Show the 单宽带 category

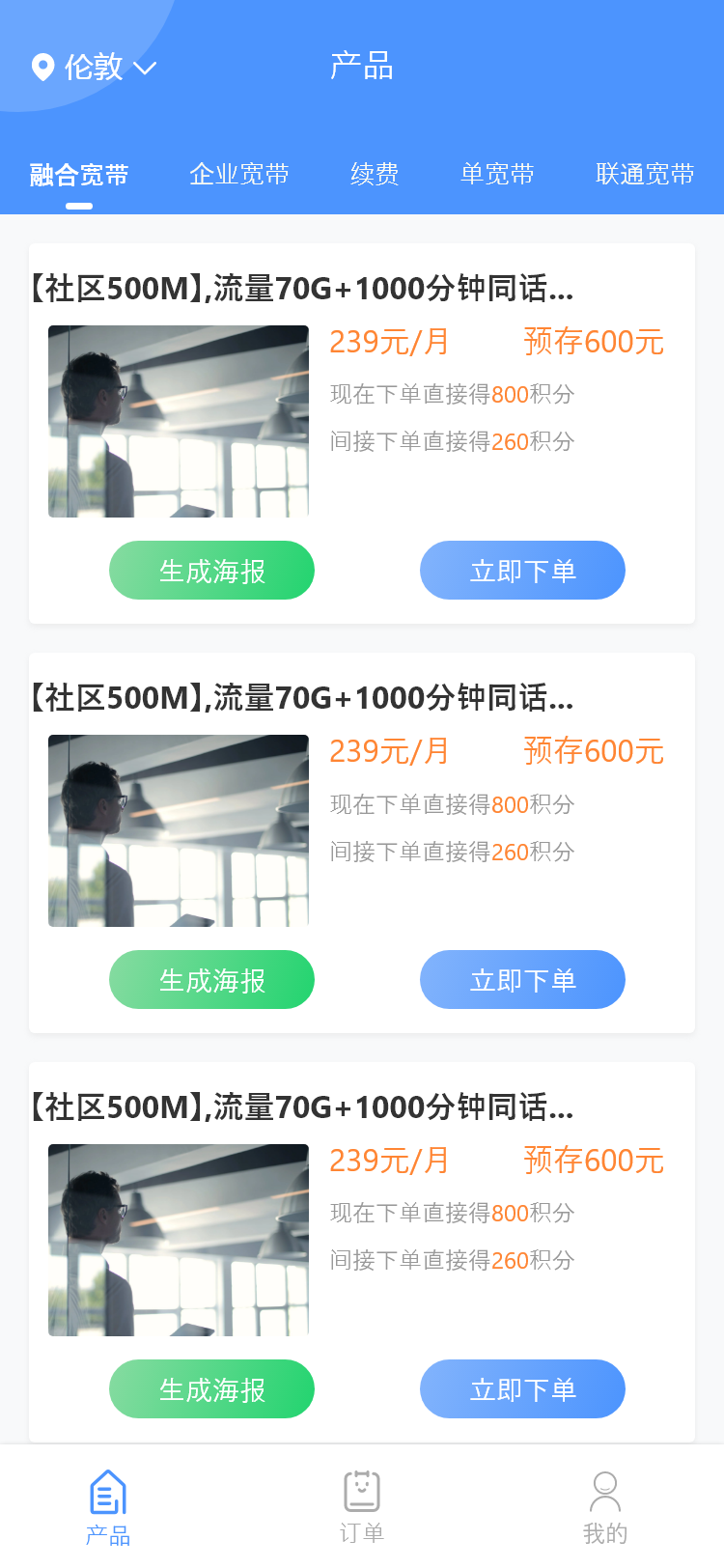point(497,175)
